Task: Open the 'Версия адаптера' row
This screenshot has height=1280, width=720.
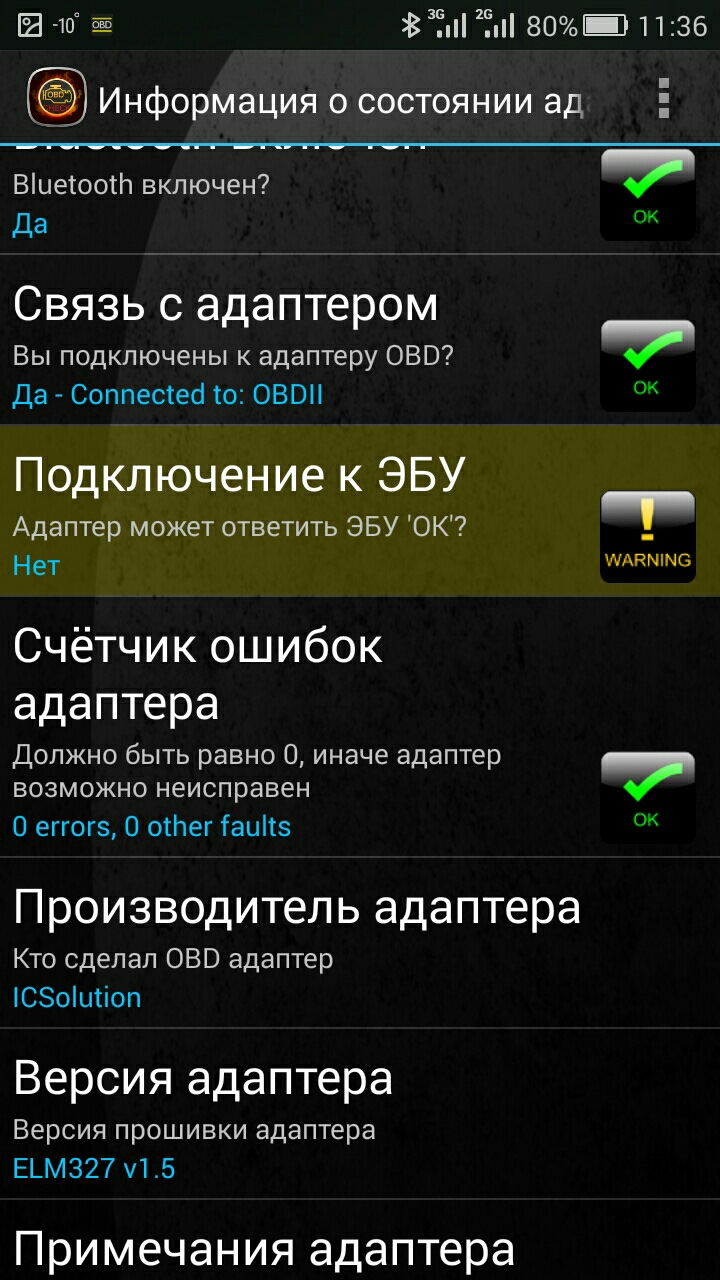Action: click(x=300, y=1114)
